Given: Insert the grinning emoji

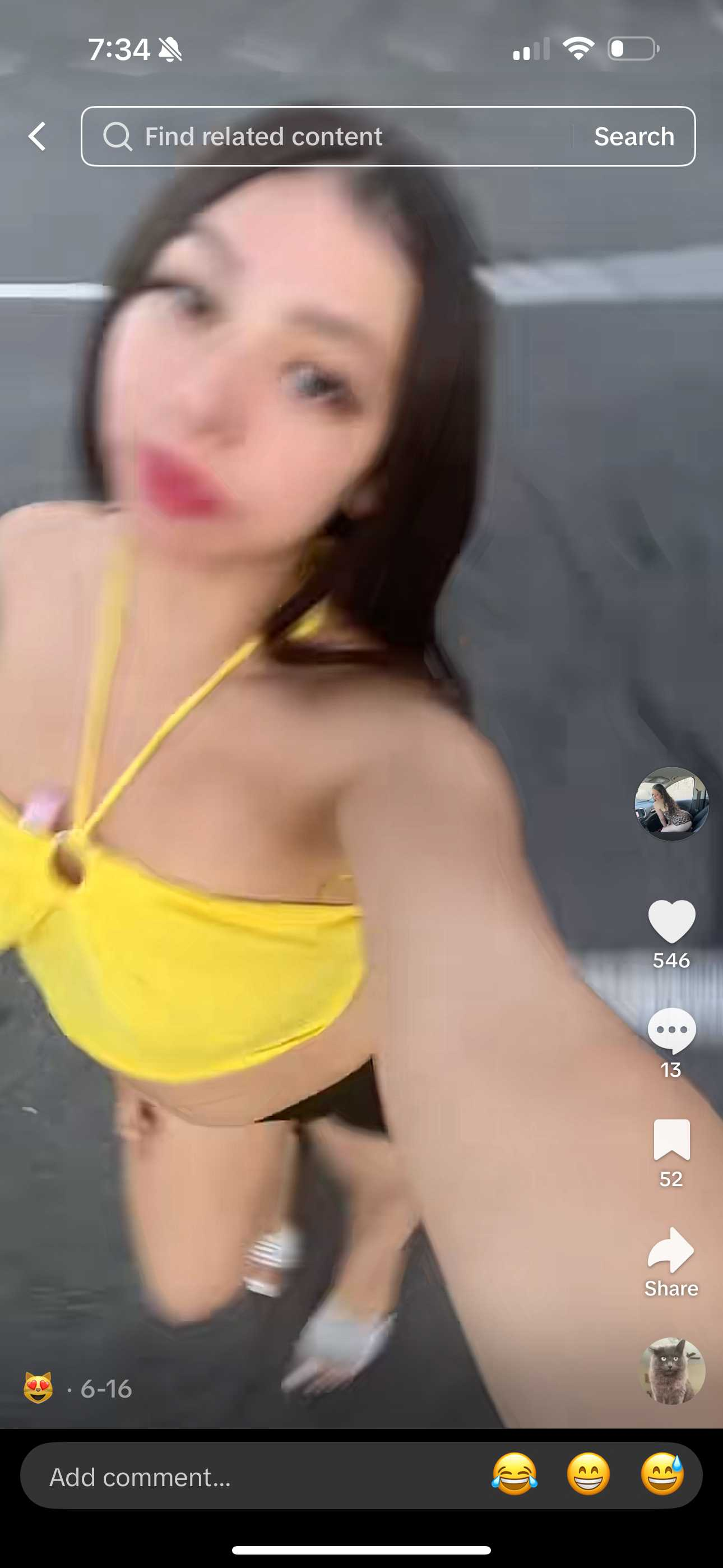Looking at the screenshot, I should pos(588,1475).
